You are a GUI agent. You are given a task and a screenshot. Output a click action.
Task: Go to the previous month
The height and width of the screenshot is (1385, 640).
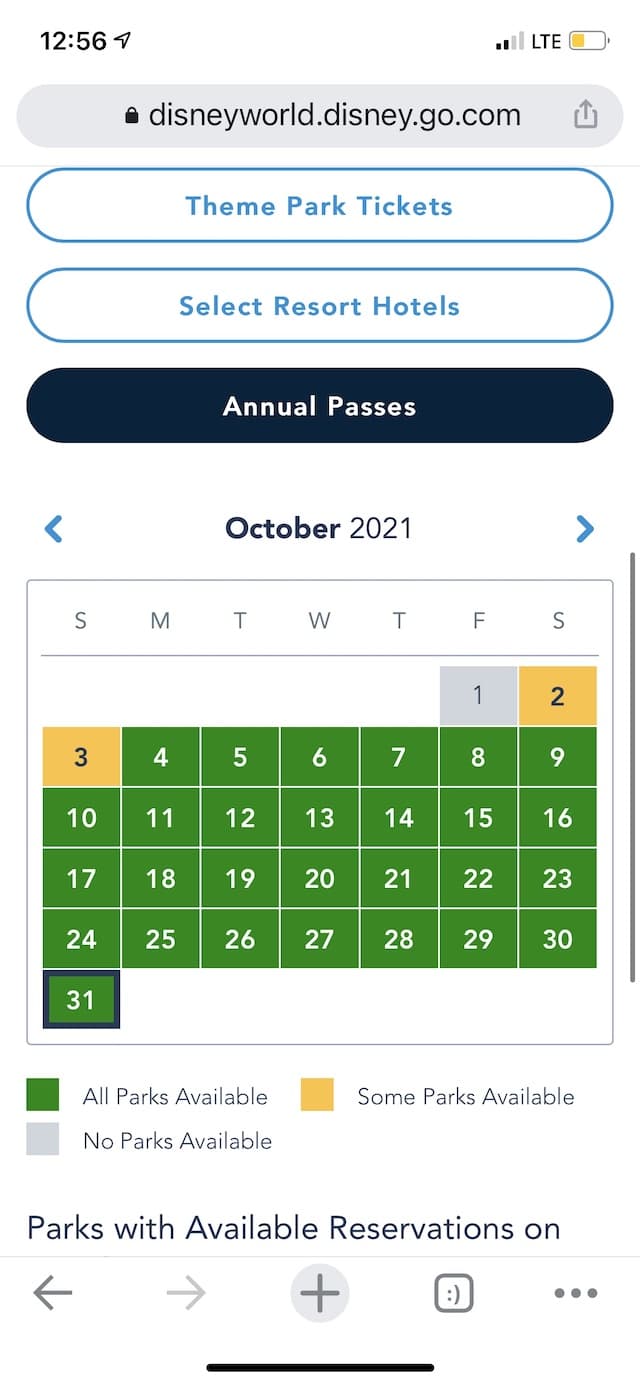click(54, 528)
